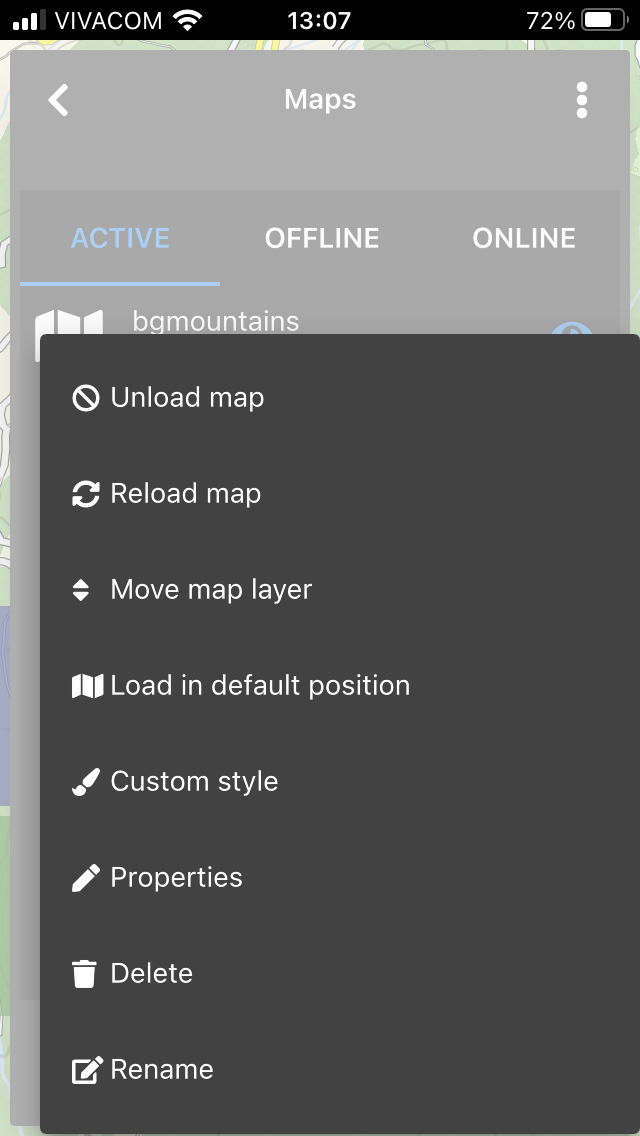
Task: Open map Properties
Action: (340, 877)
